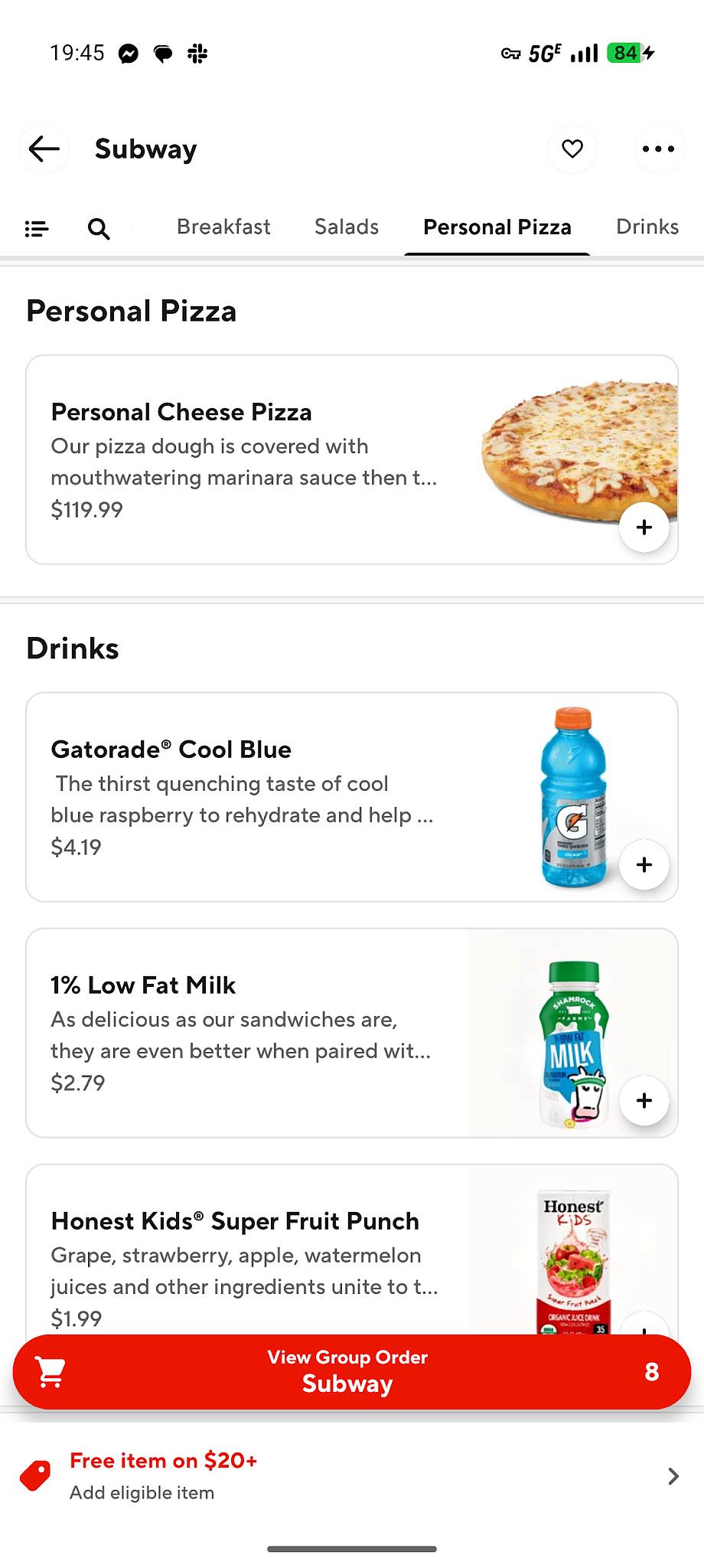Open the free item on $20+ offer

[x=352, y=1475]
